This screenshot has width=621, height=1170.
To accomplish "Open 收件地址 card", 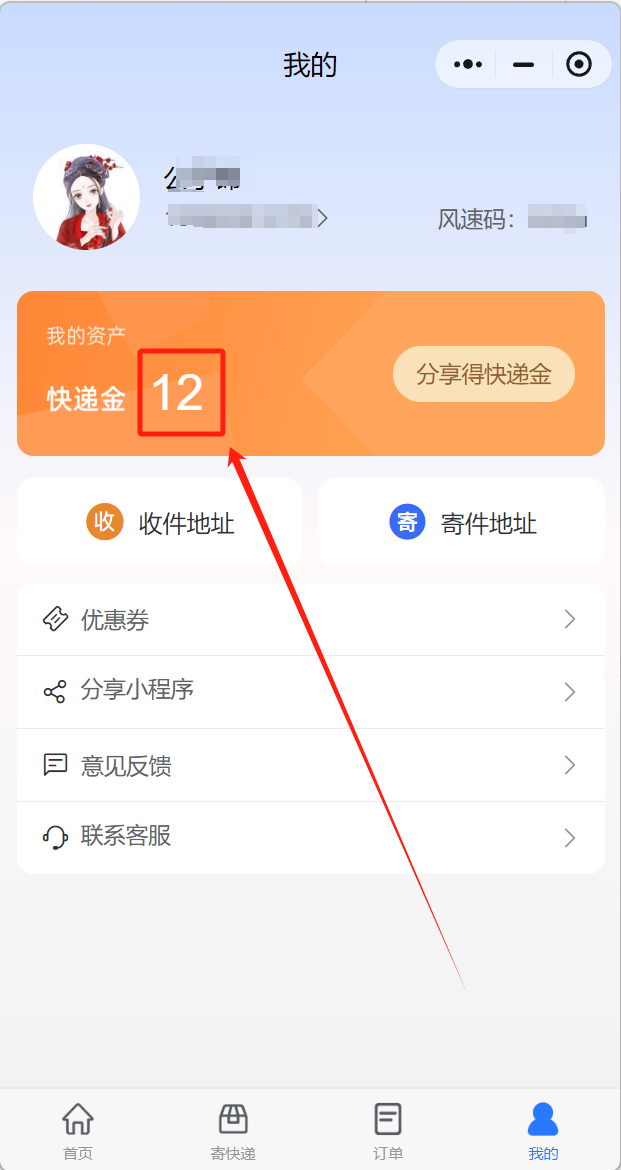I will [160, 523].
